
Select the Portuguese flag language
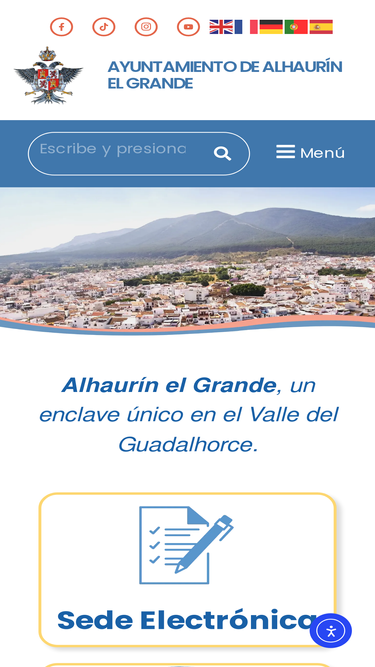point(296,27)
